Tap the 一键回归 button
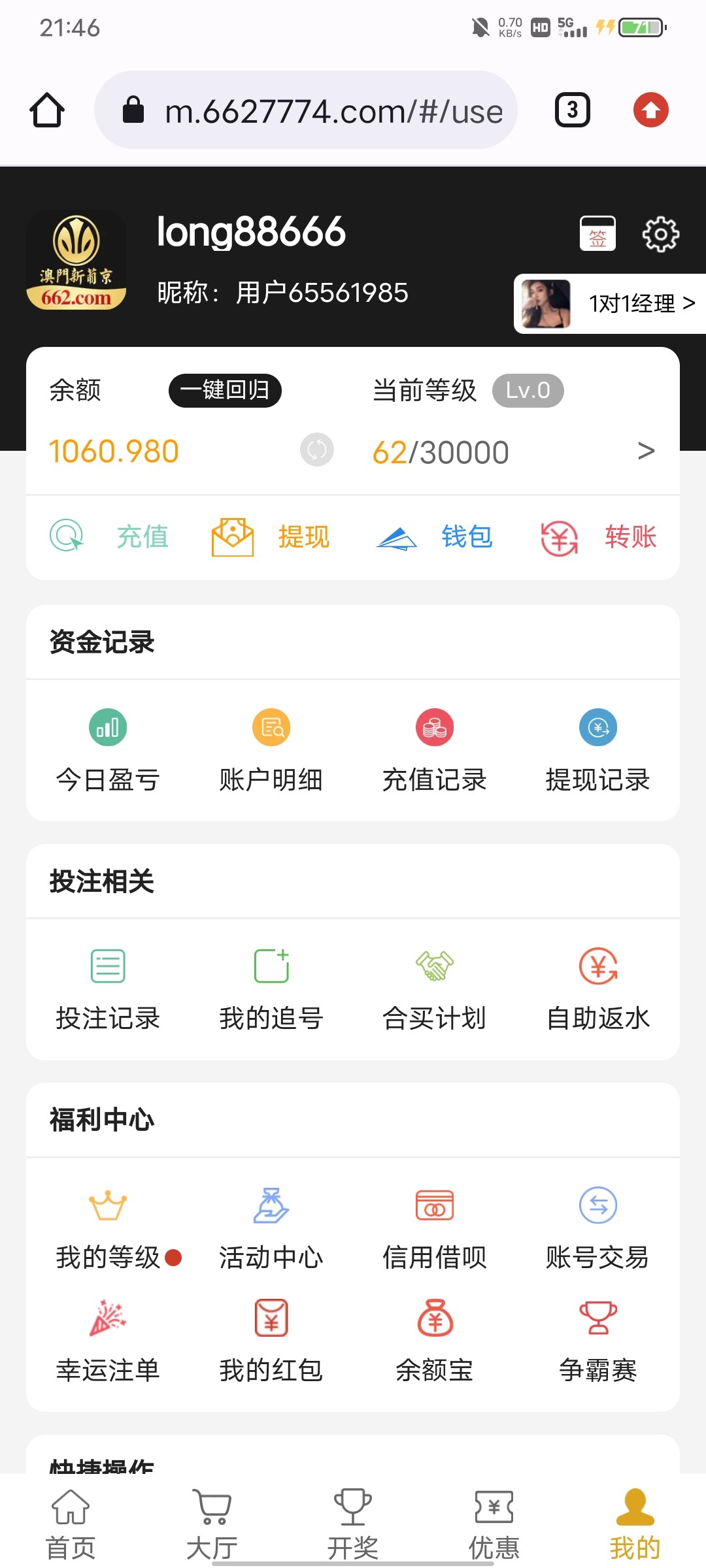Image resolution: width=706 pixels, height=1568 pixels. 225,391
